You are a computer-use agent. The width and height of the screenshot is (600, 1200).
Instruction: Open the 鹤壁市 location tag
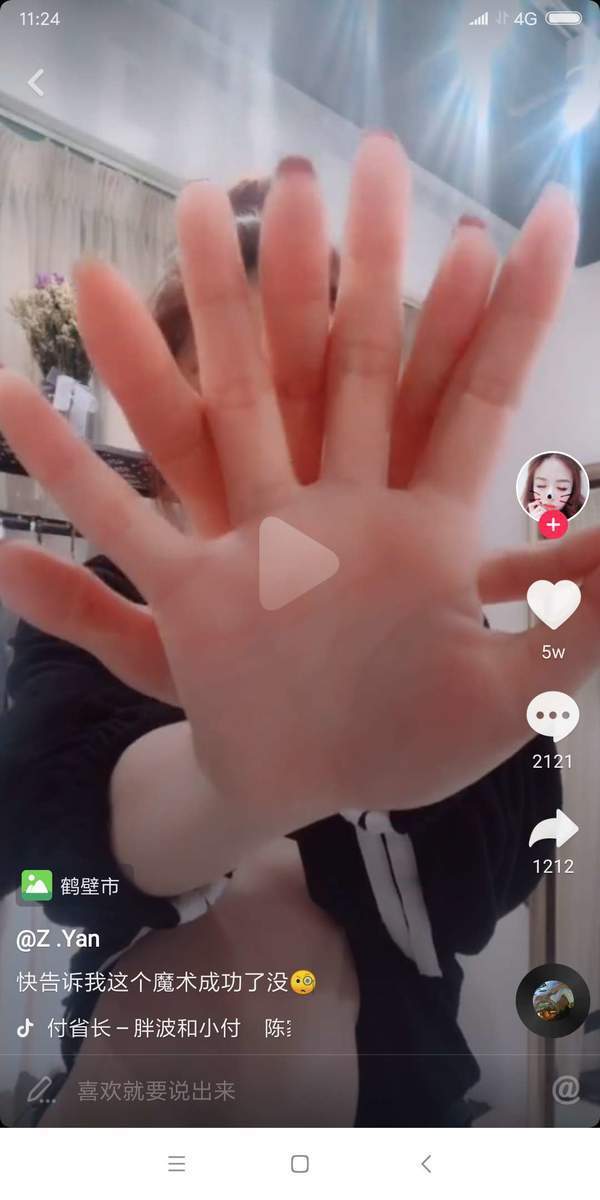tap(76, 885)
